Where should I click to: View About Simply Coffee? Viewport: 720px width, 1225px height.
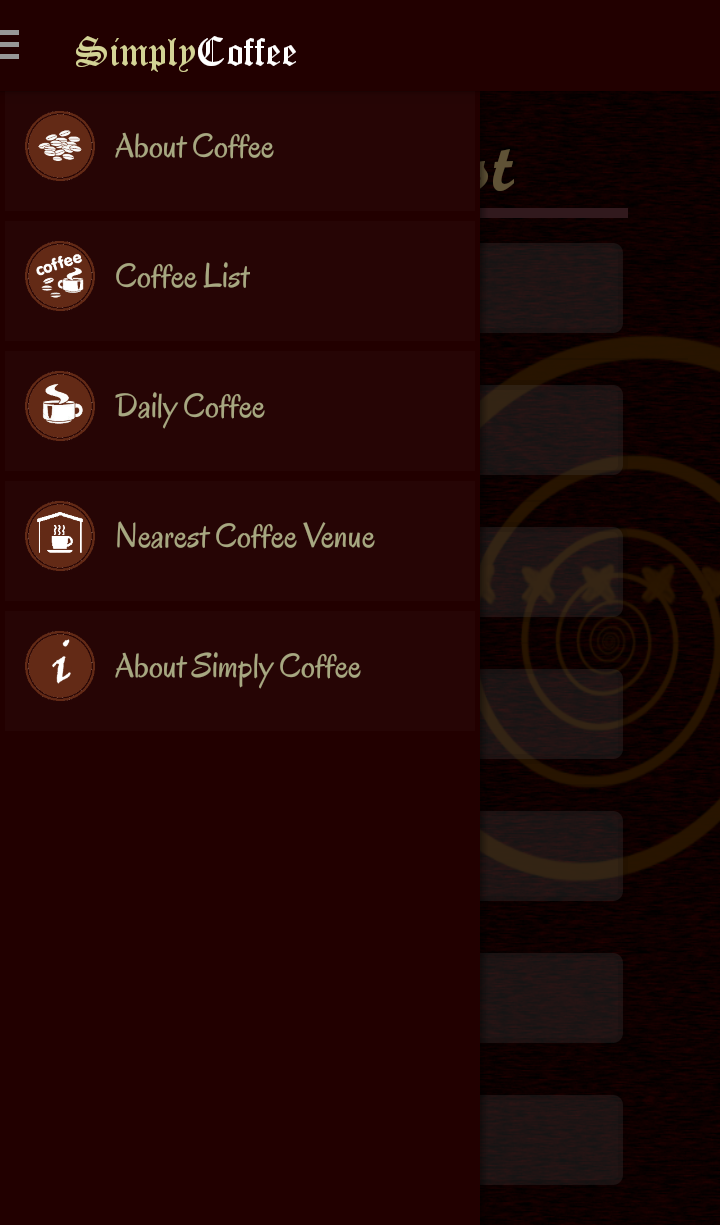click(240, 666)
